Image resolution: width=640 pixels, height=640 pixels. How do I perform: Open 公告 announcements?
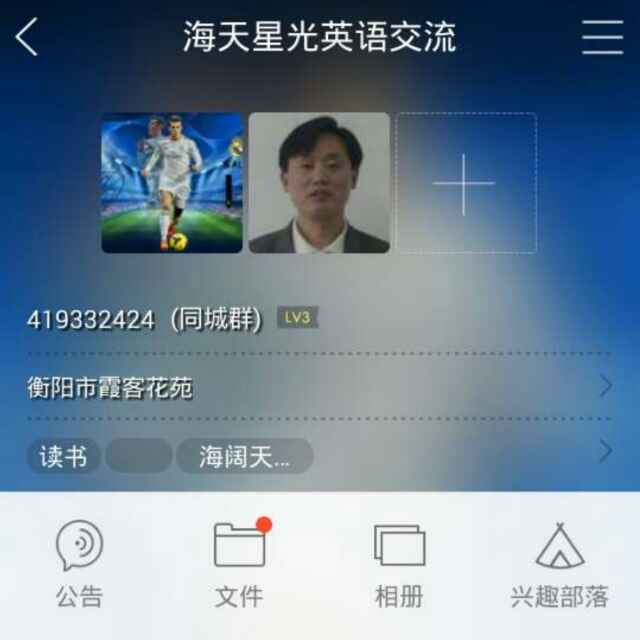click(79, 565)
